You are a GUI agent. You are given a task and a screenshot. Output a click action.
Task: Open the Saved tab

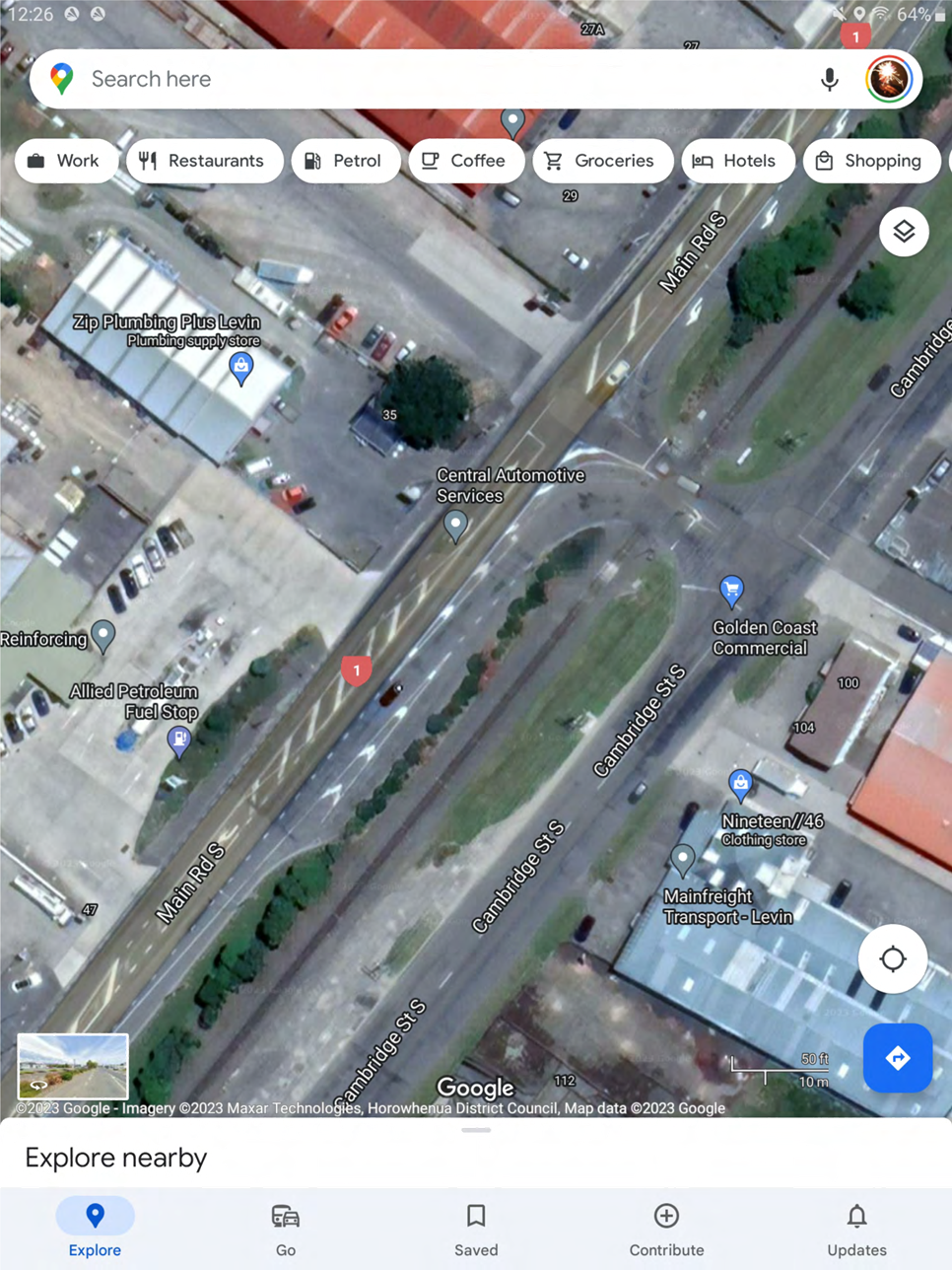[x=476, y=1229]
